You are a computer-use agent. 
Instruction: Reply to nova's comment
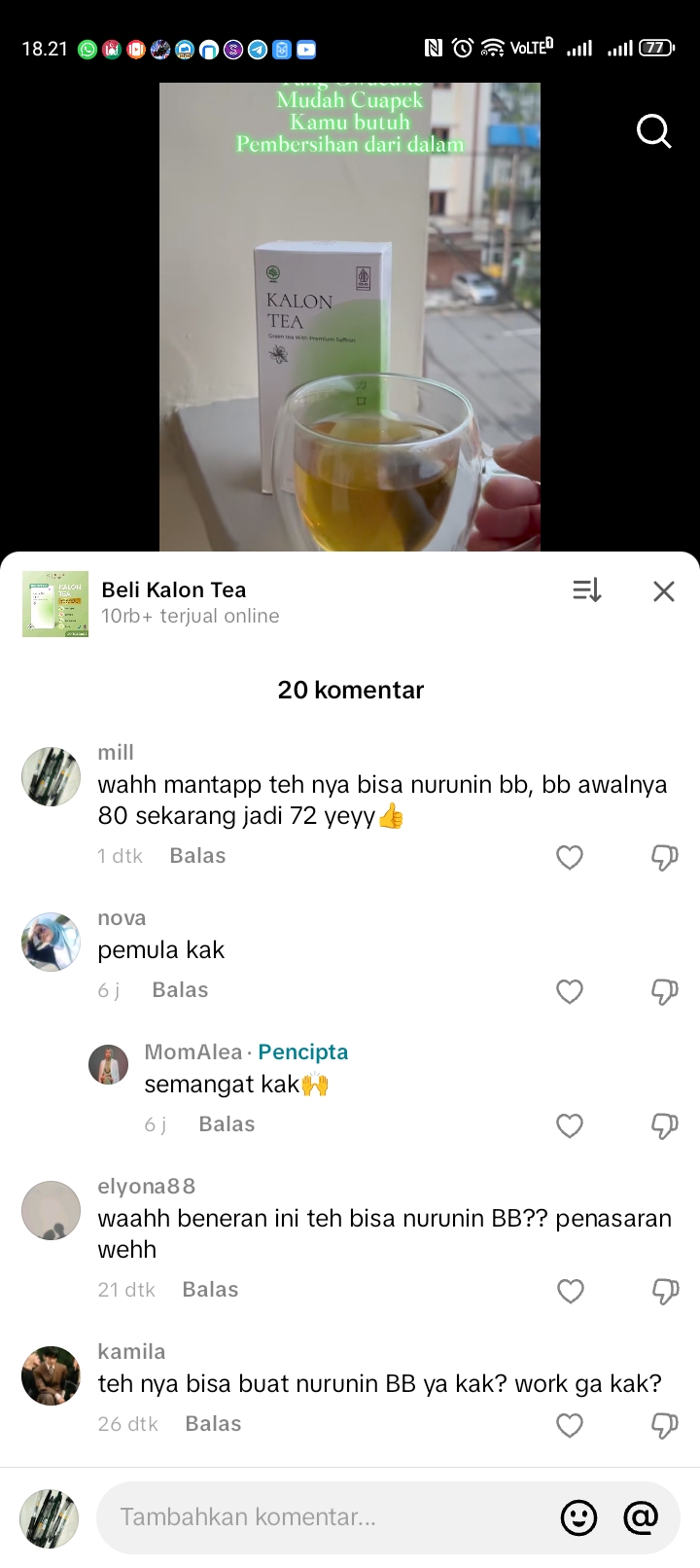click(180, 990)
